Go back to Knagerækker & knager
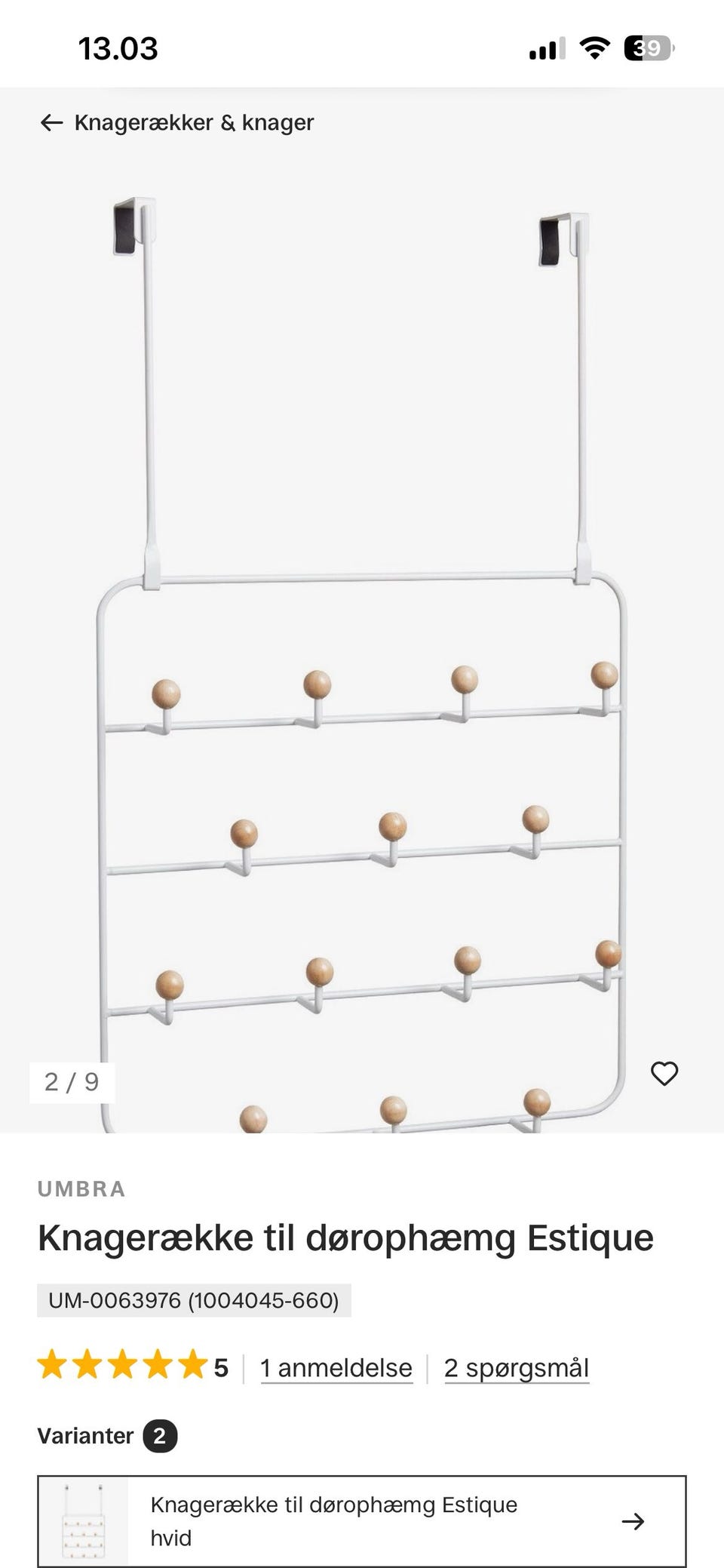Image resolution: width=724 pixels, height=1568 pixels. pos(176,122)
